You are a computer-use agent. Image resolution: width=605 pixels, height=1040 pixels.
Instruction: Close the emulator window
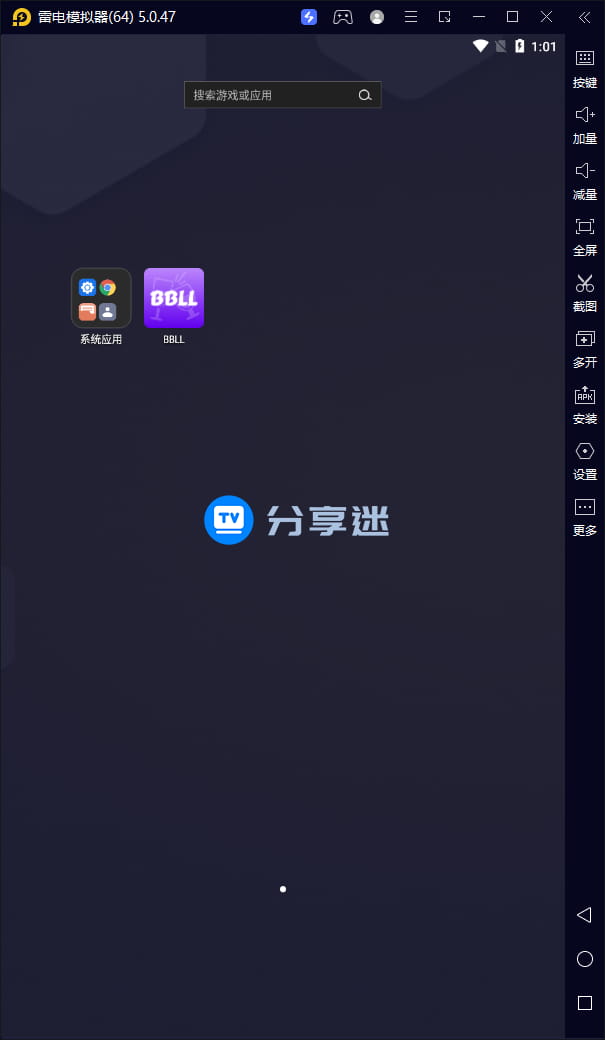[x=546, y=17]
